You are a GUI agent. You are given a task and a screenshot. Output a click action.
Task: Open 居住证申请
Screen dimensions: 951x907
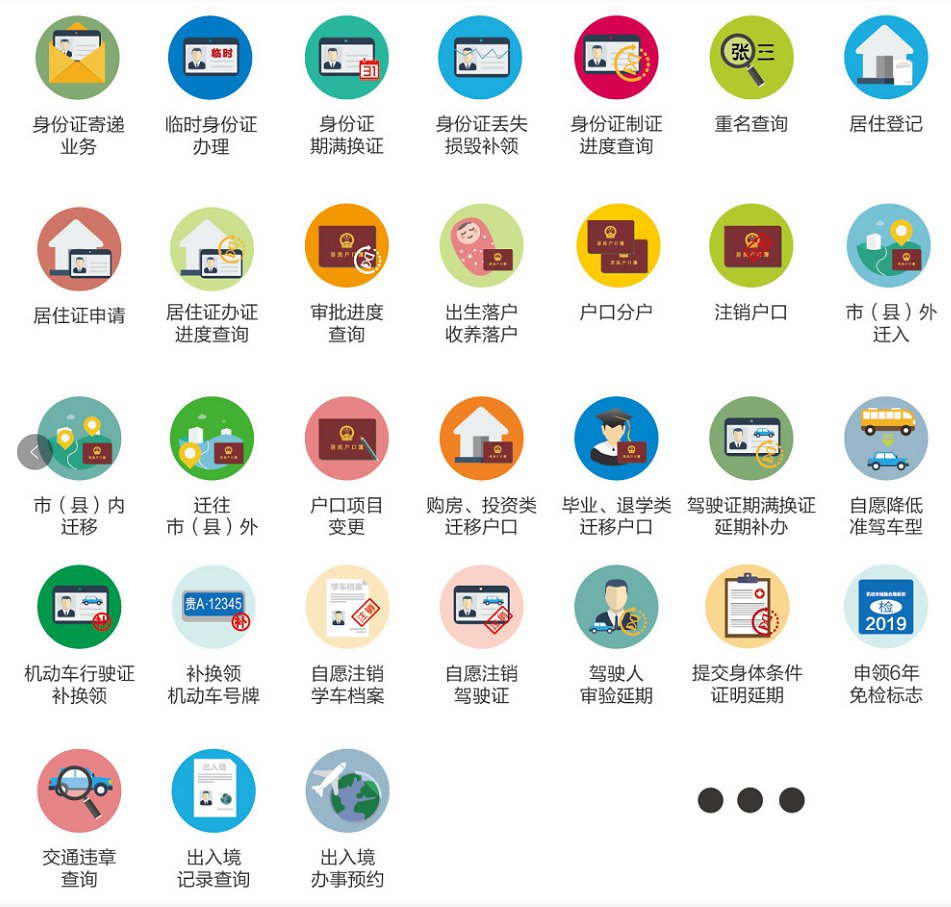point(78,249)
